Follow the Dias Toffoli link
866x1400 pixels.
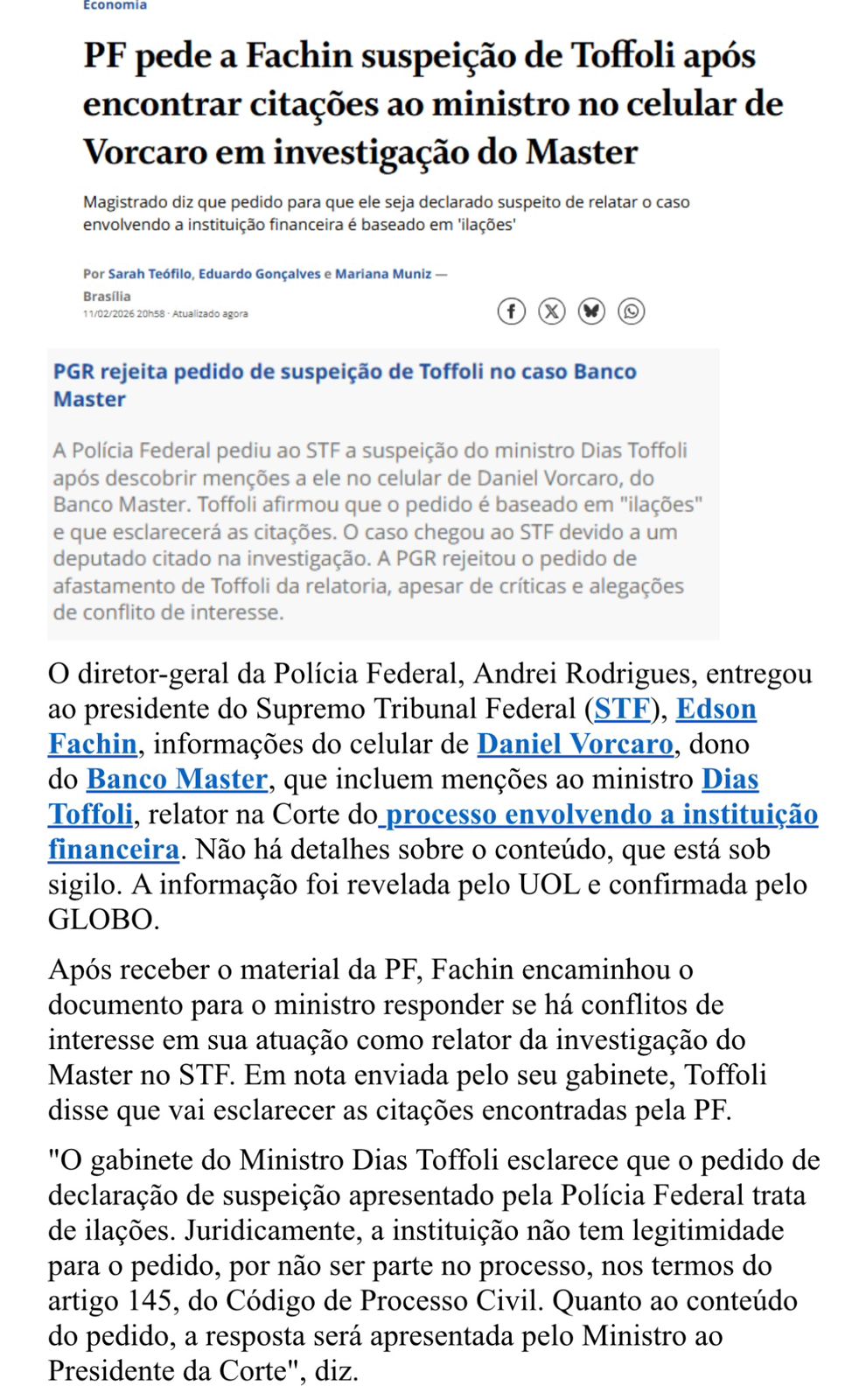(730, 779)
